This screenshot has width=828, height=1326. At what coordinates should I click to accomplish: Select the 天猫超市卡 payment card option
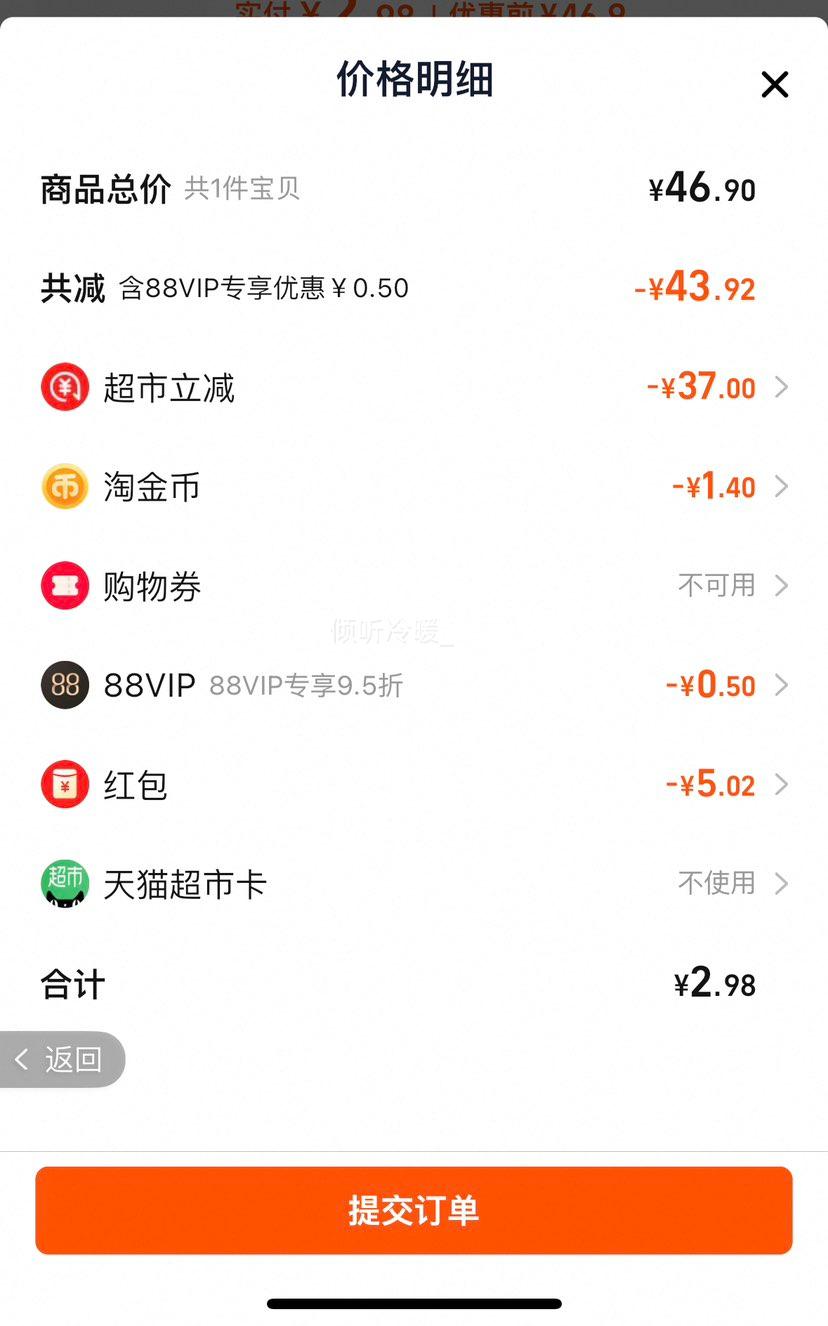[414, 884]
